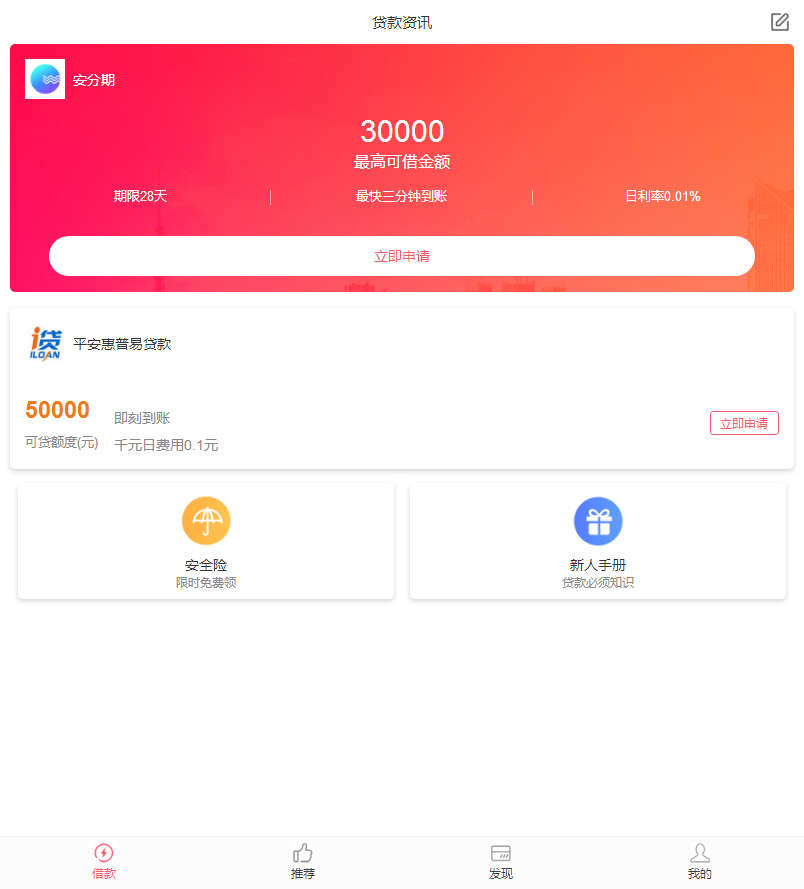Switch to the 推荐 tab
804x889 pixels.
tap(303, 861)
